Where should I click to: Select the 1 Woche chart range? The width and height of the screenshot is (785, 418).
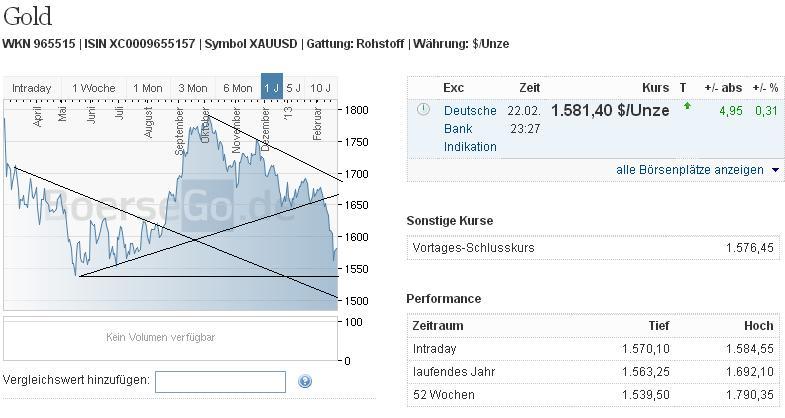[x=94, y=88]
